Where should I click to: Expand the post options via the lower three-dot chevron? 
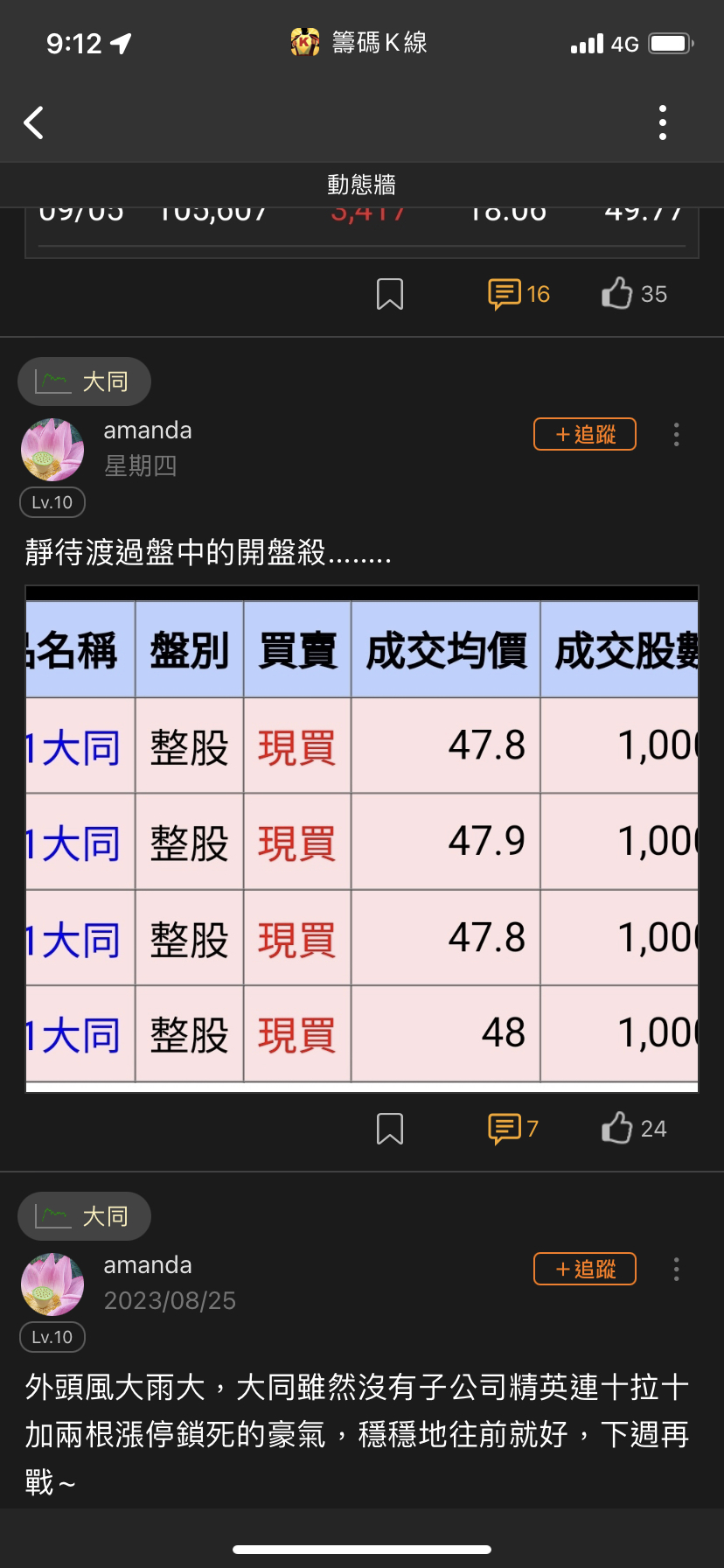click(x=676, y=1269)
